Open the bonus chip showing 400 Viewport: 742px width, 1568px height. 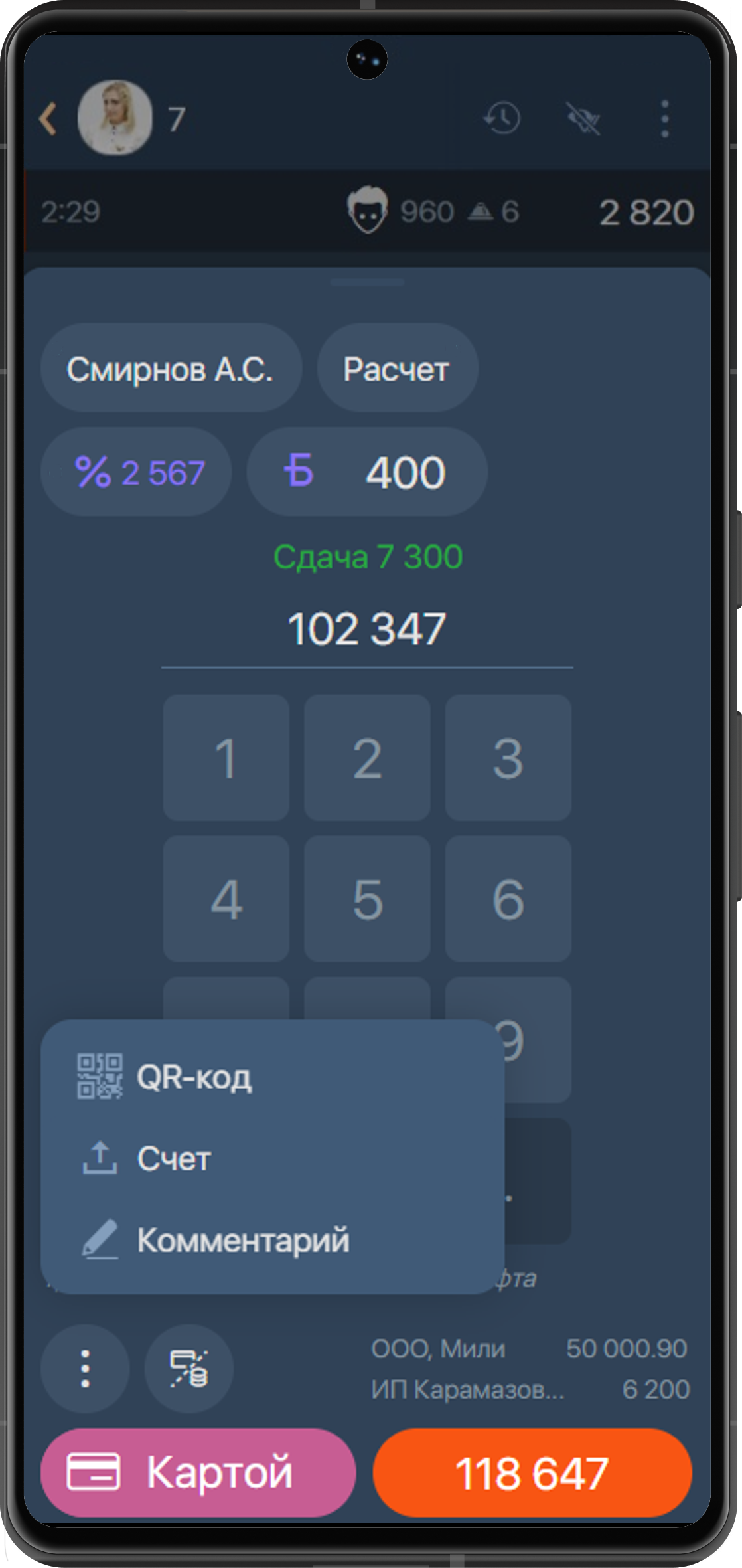[x=366, y=472]
